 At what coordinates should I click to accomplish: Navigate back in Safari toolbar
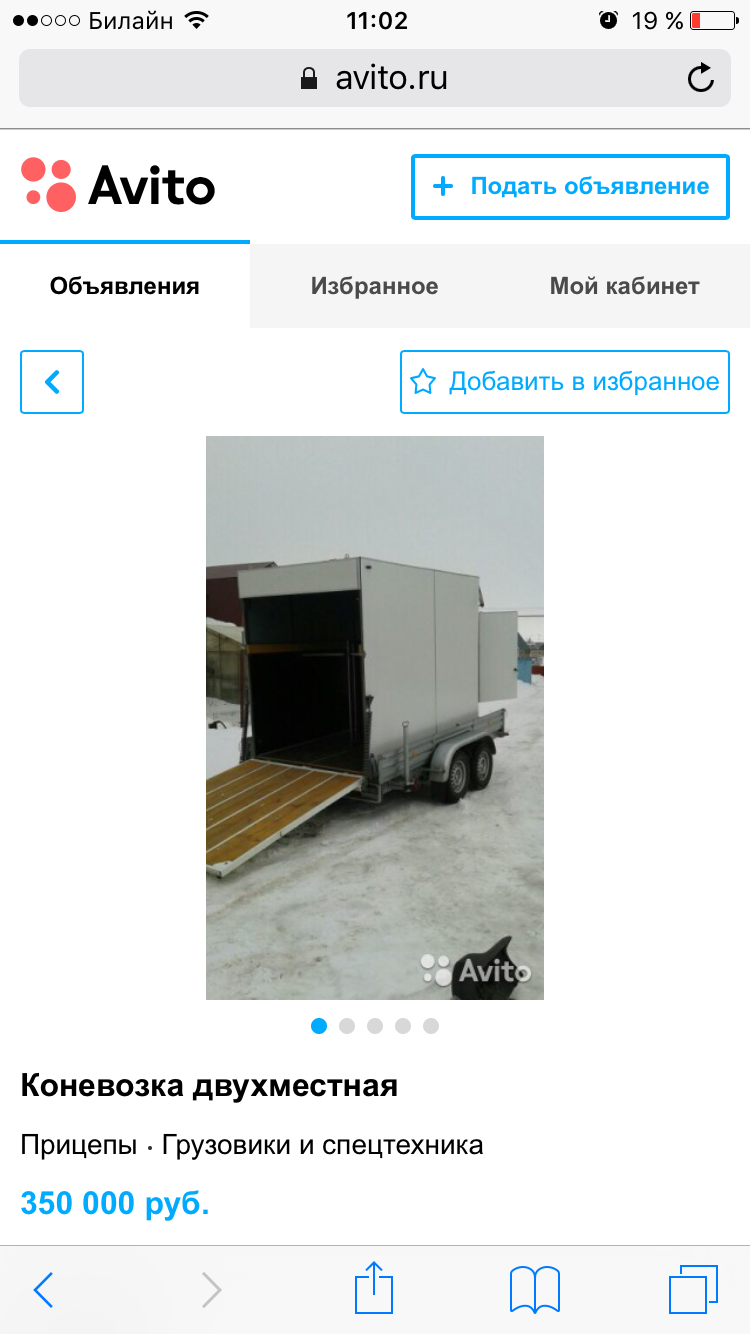point(43,1290)
